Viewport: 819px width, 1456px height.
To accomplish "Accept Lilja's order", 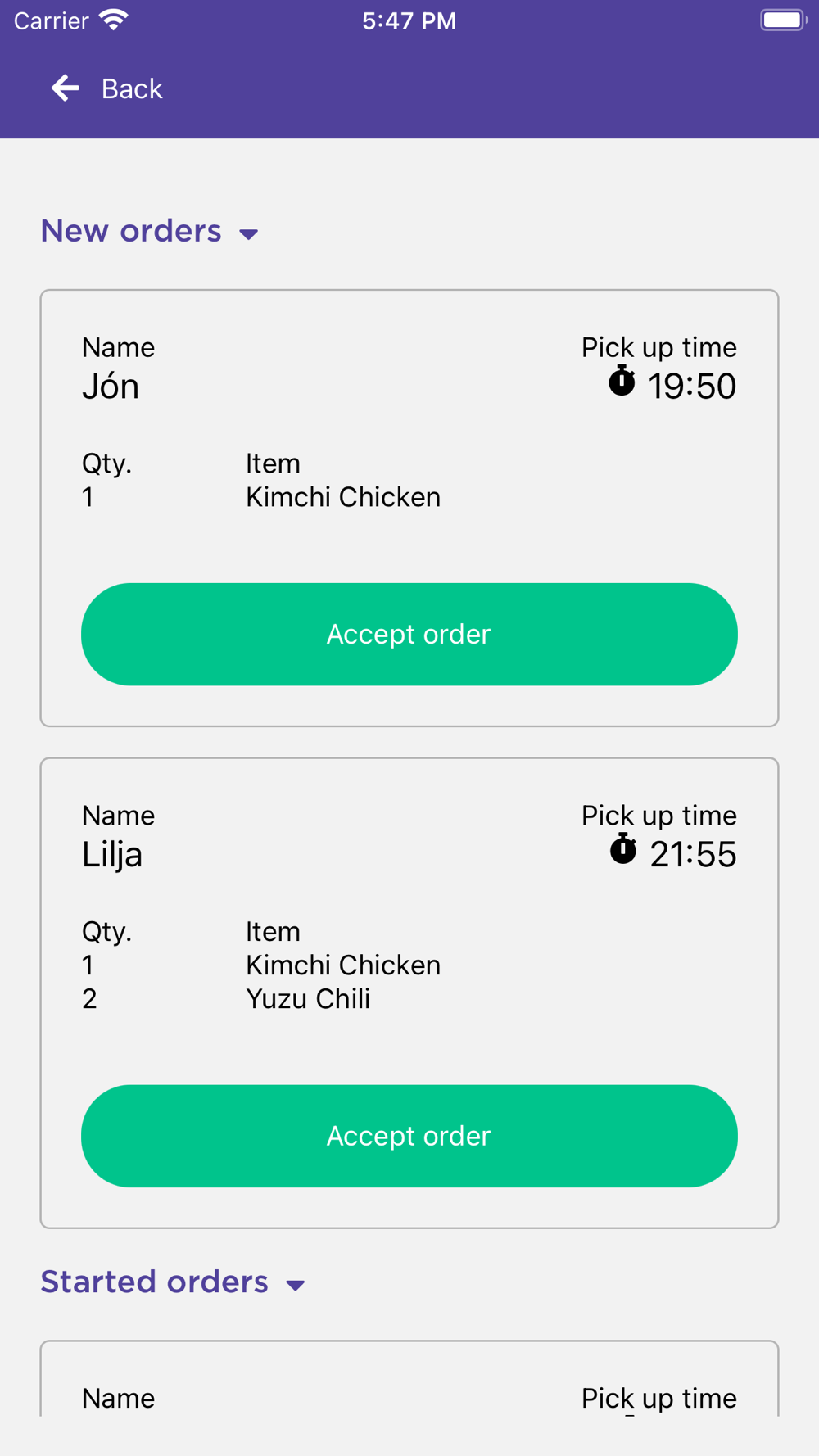I will pos(409,1136).
